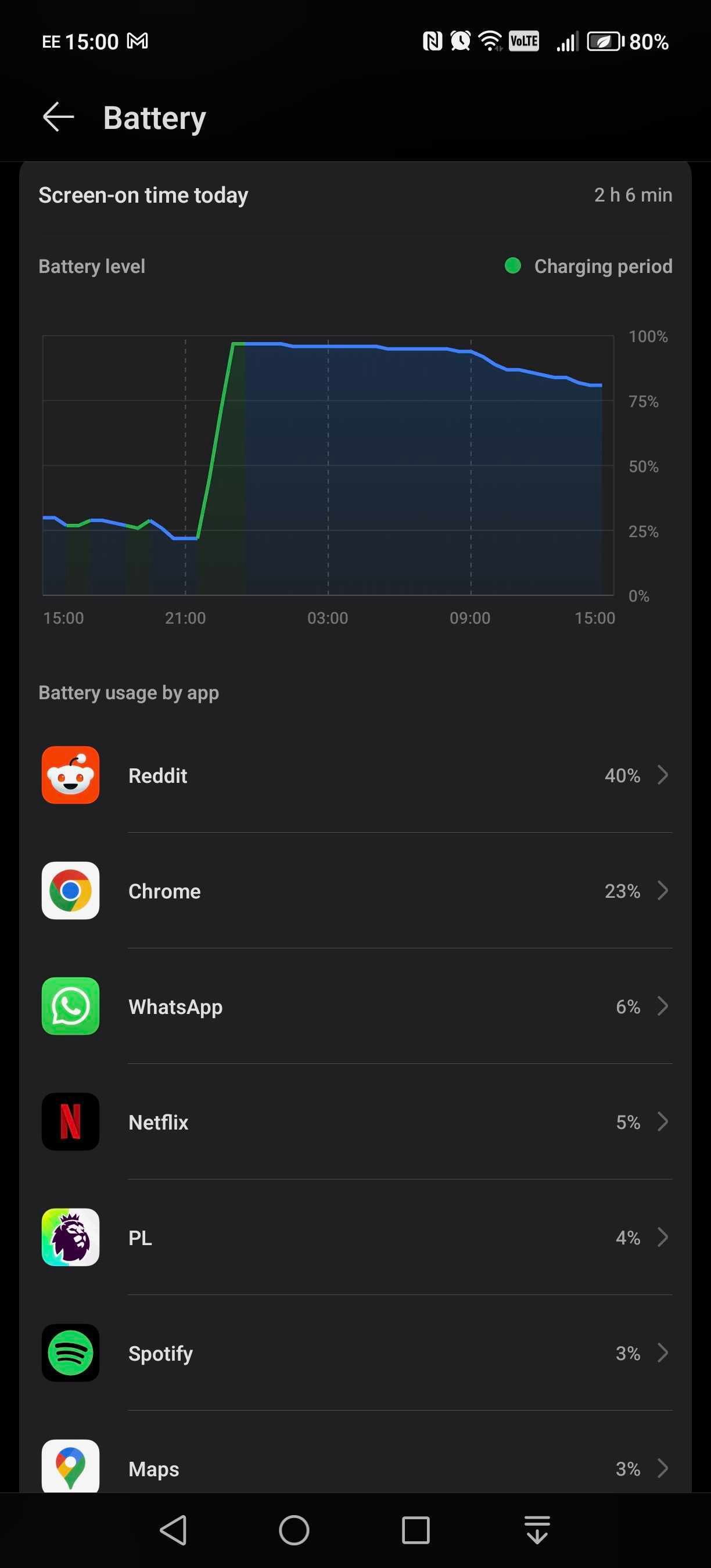The width and height of the screenshot is (711, 1568).
Task: Open Reddit battery usage details
Action: pyautogui.click(x=355, y=775)
